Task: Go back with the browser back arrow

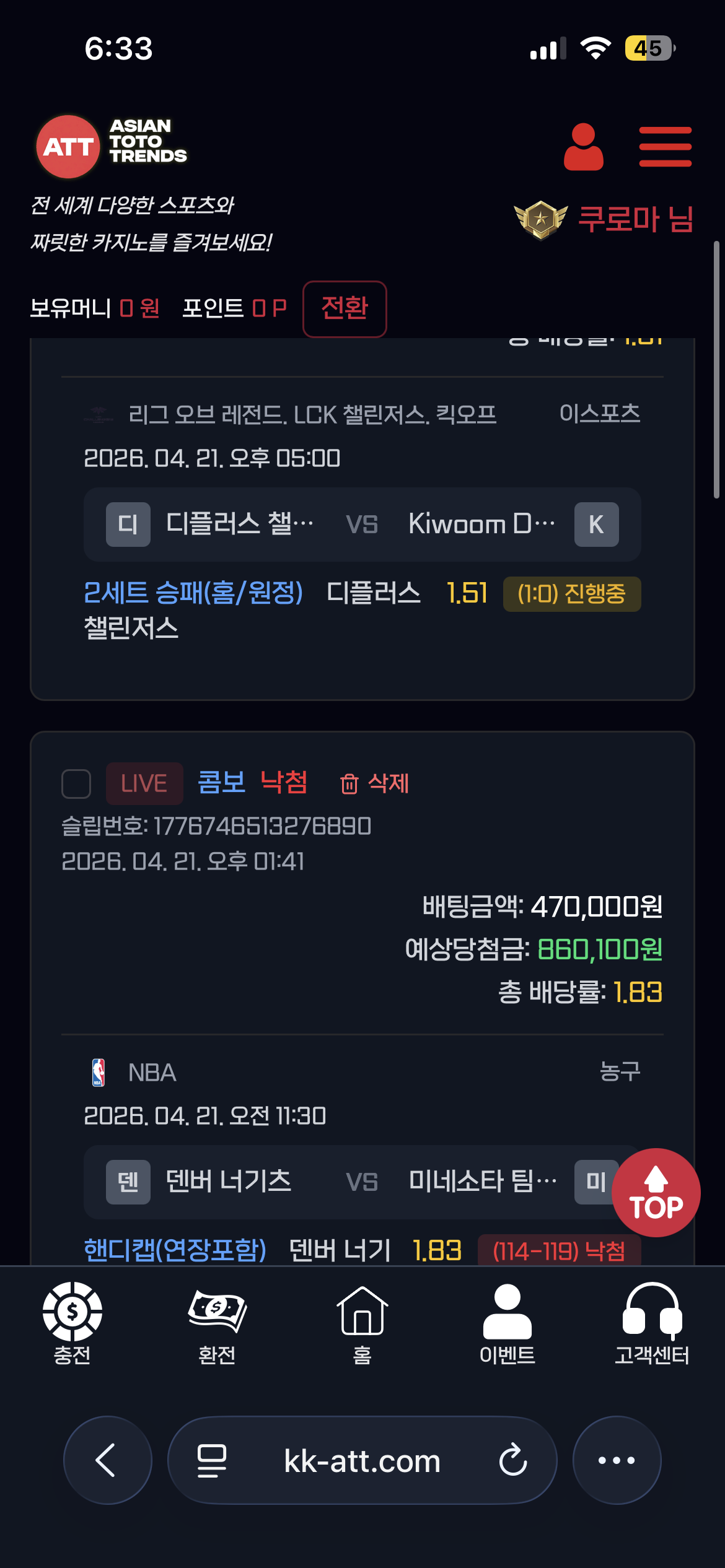Action: [107, 1460]
